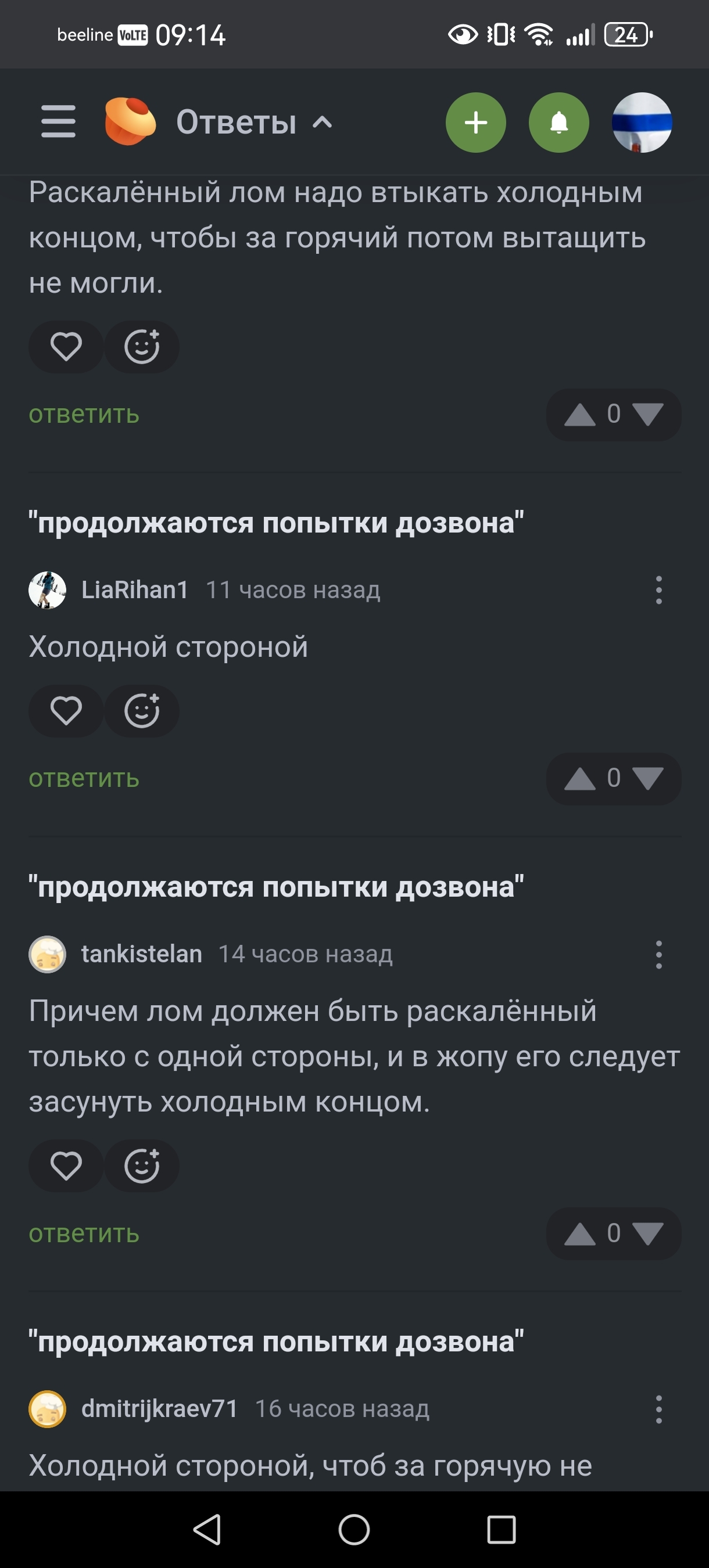The height and width of the screenshot is (1568, 709).
Task: Go back with system navigation button
Action: tap(207, 1530)
